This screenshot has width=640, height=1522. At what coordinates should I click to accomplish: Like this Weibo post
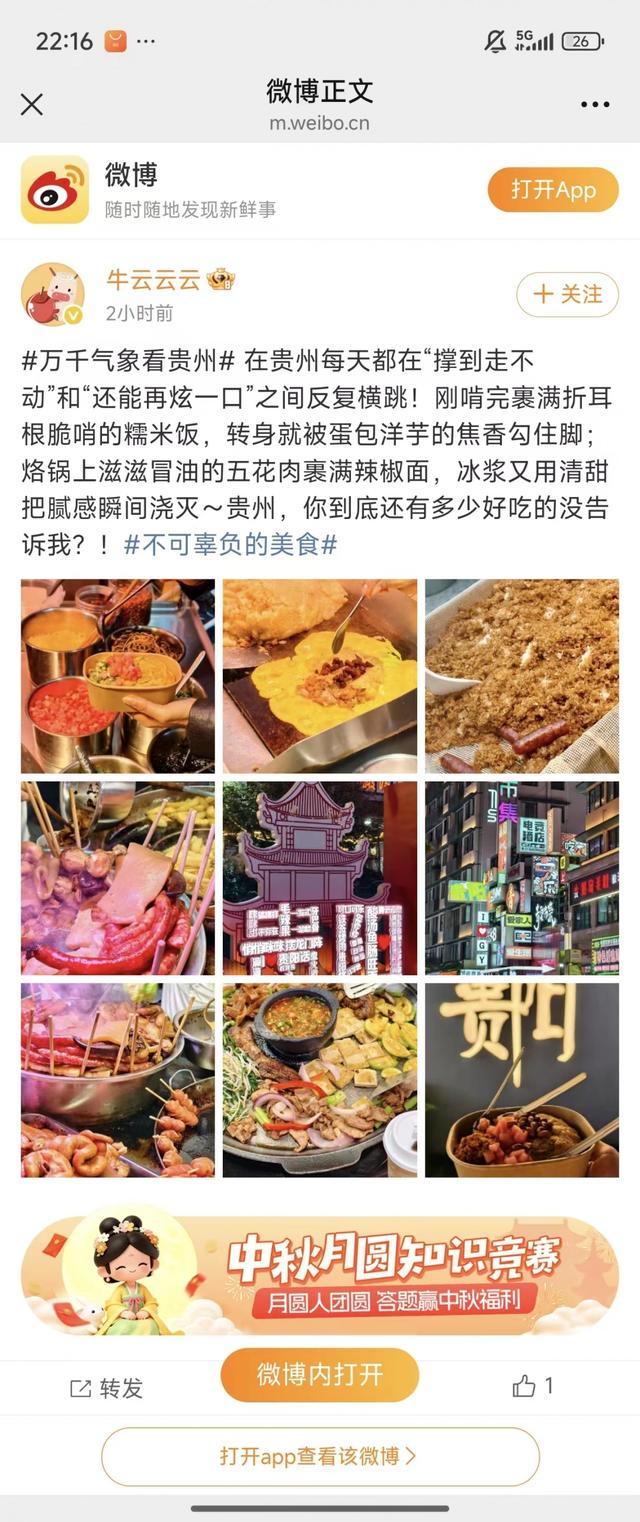(x=532, y=1386)
